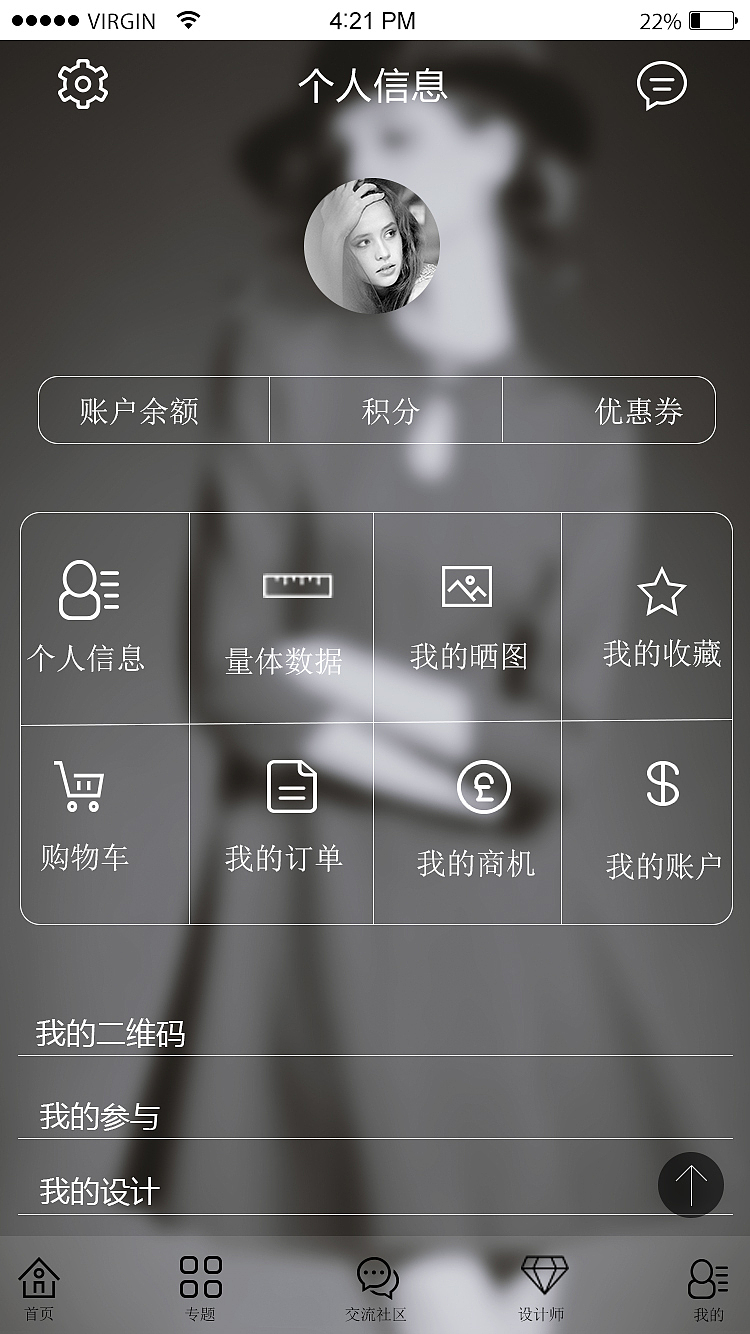This screenshot has height=1334, width=750.
Task: Open 我的晒图 picture icon
Action: click(x=468, y=589)
